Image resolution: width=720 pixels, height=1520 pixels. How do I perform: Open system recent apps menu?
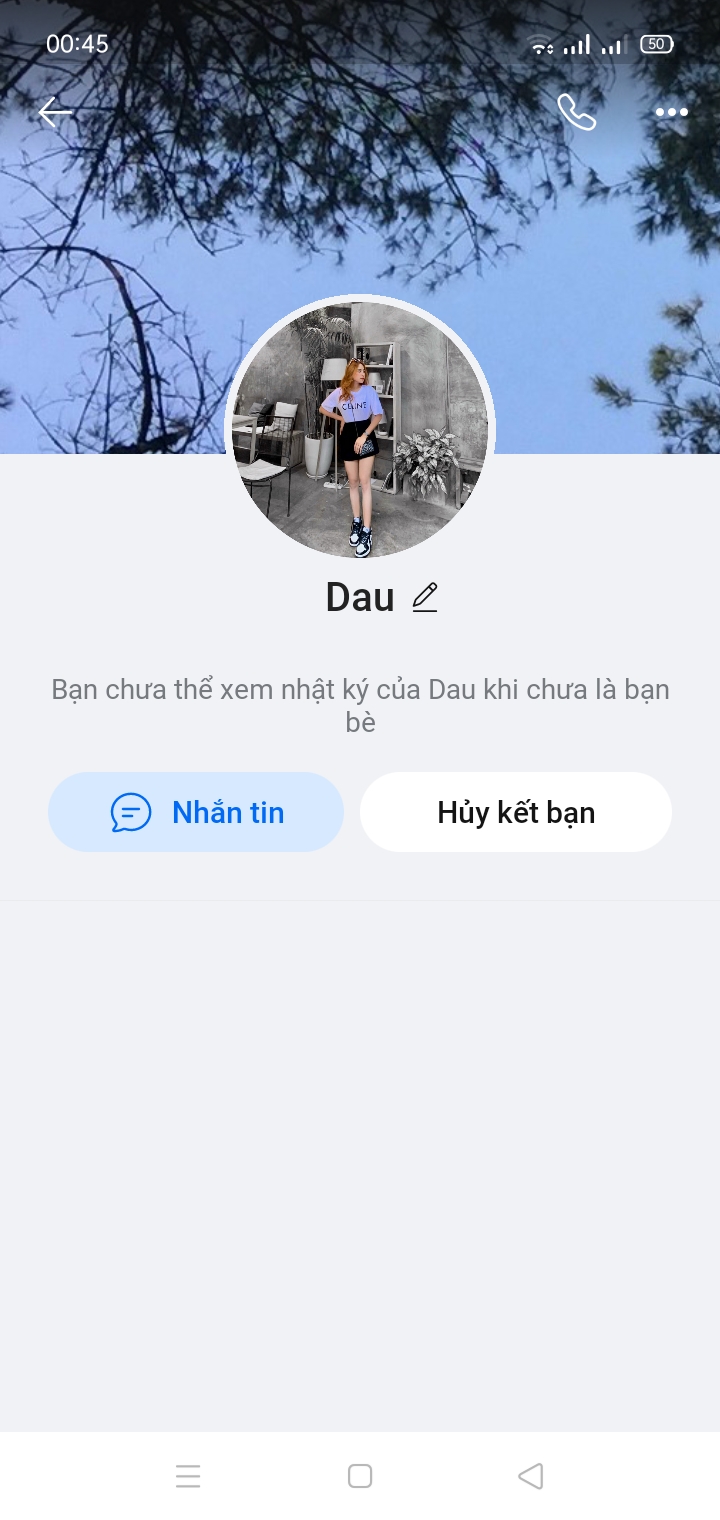tap(188, 1476)
